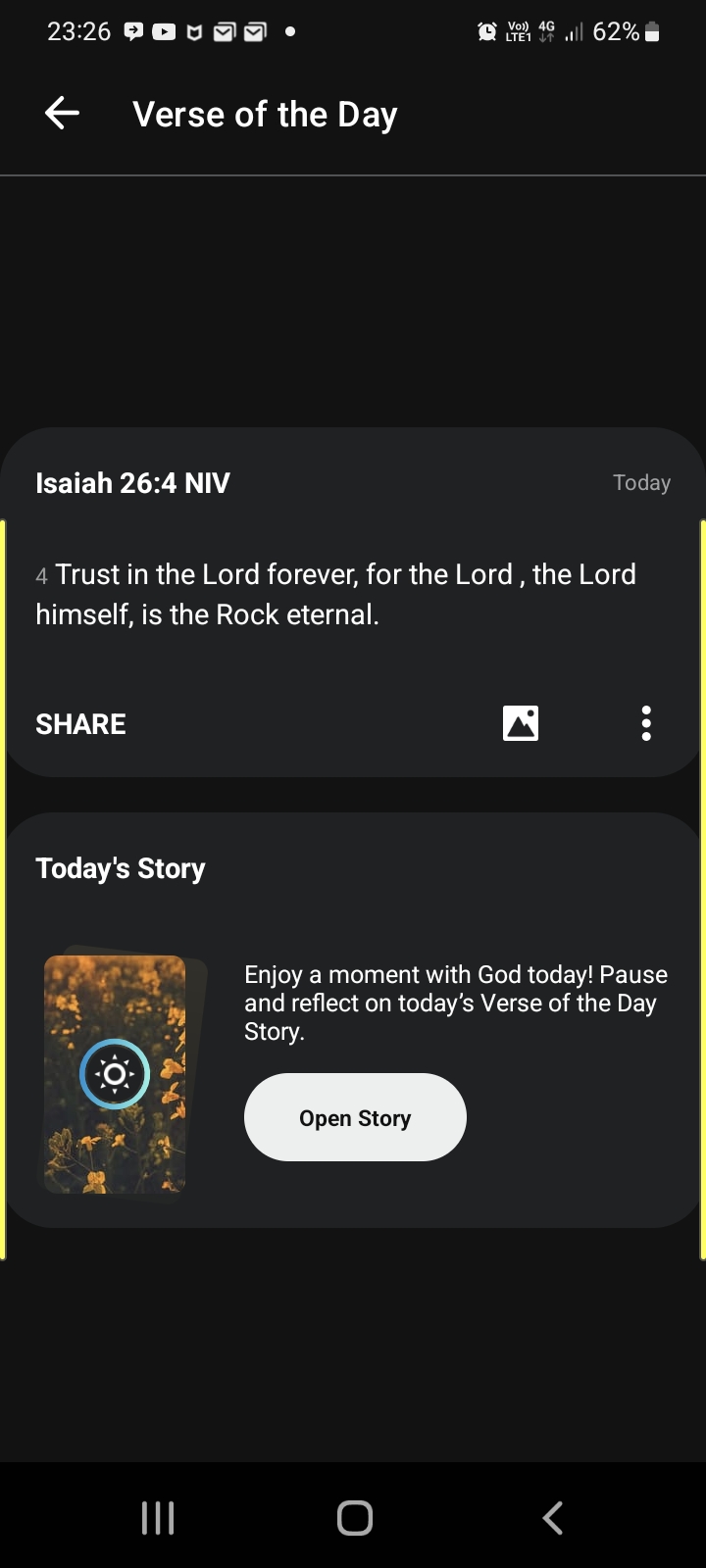Image resolution: width=706 pixels, height=1568 pixels.
Task: Open Today's Story flower thumbnail
Action: (x=116, y=1074)
